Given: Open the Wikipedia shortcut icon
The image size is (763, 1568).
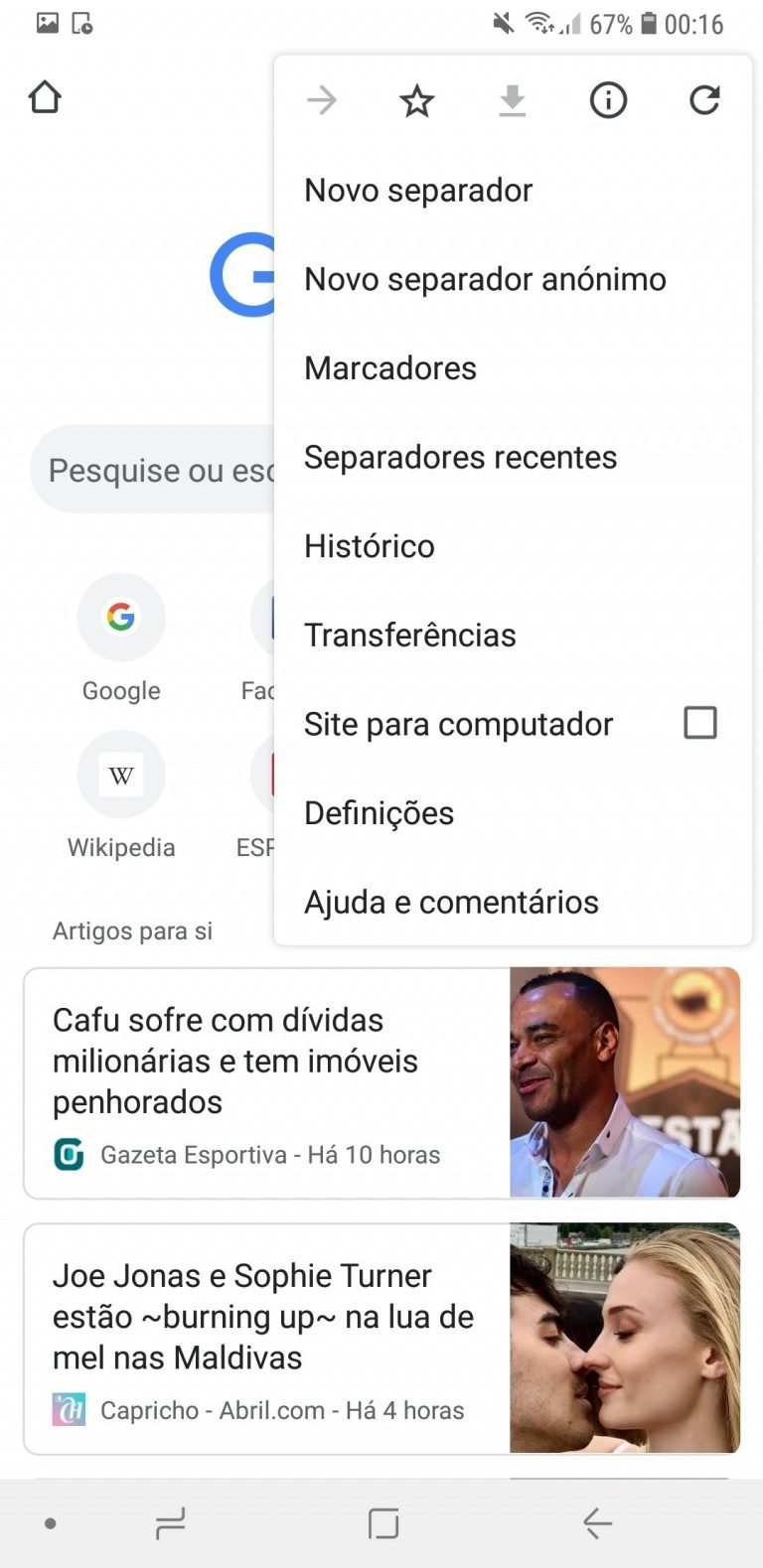Looking at the screenshot, I should tap(121, 775).
